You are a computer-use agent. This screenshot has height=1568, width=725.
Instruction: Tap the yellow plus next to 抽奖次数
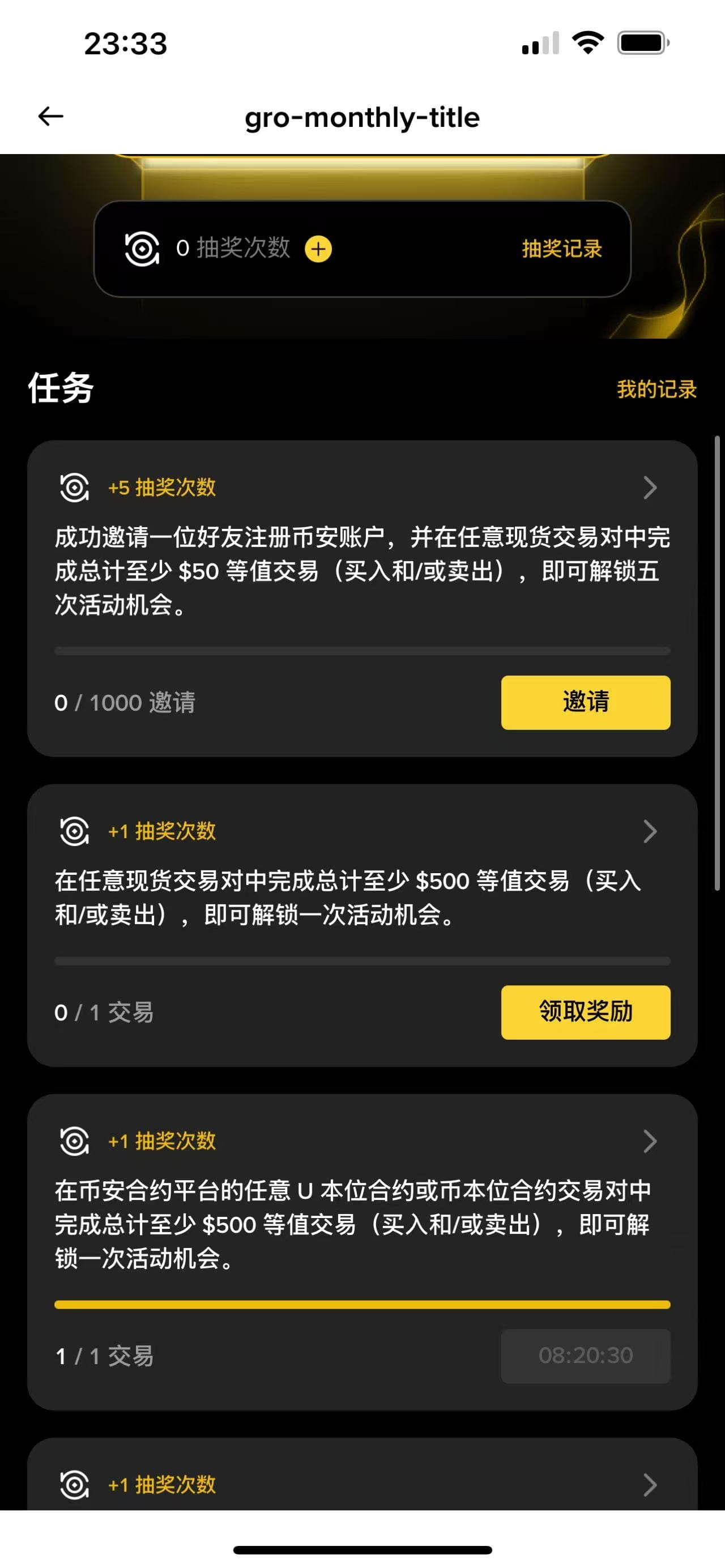click(x=318, y=249)
